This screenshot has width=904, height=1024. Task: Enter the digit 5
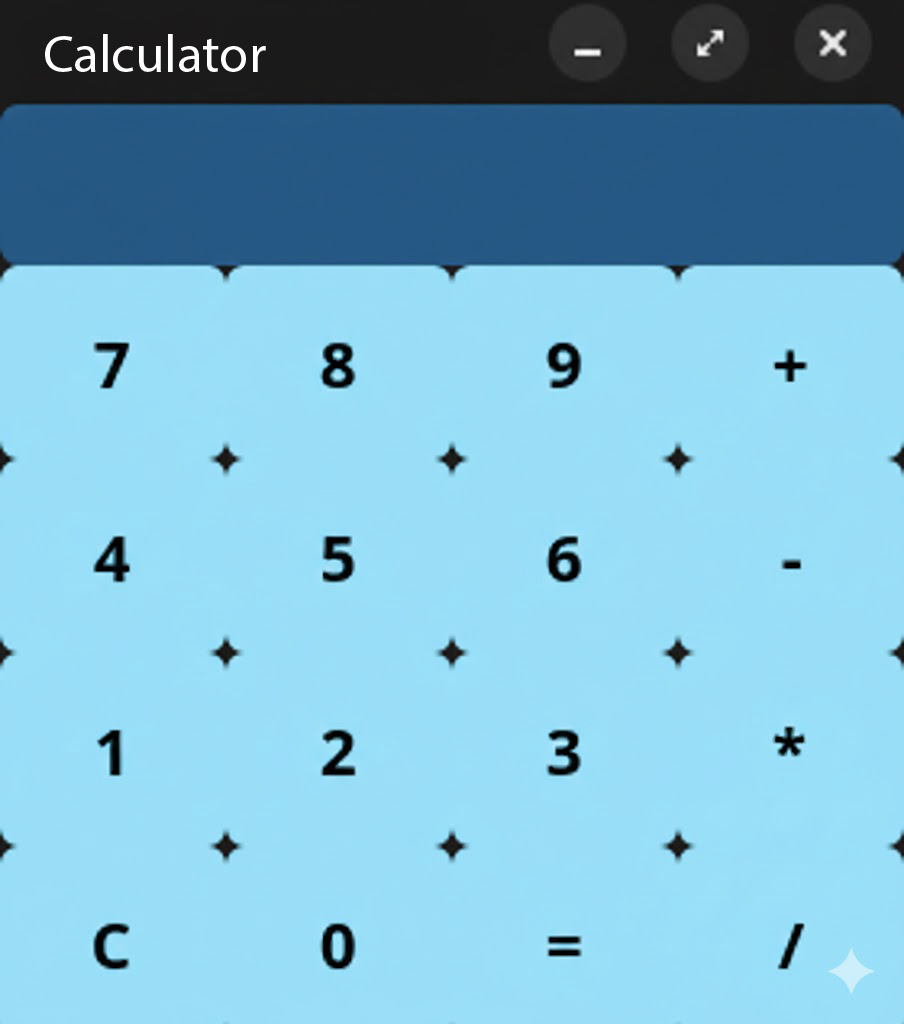338,559
